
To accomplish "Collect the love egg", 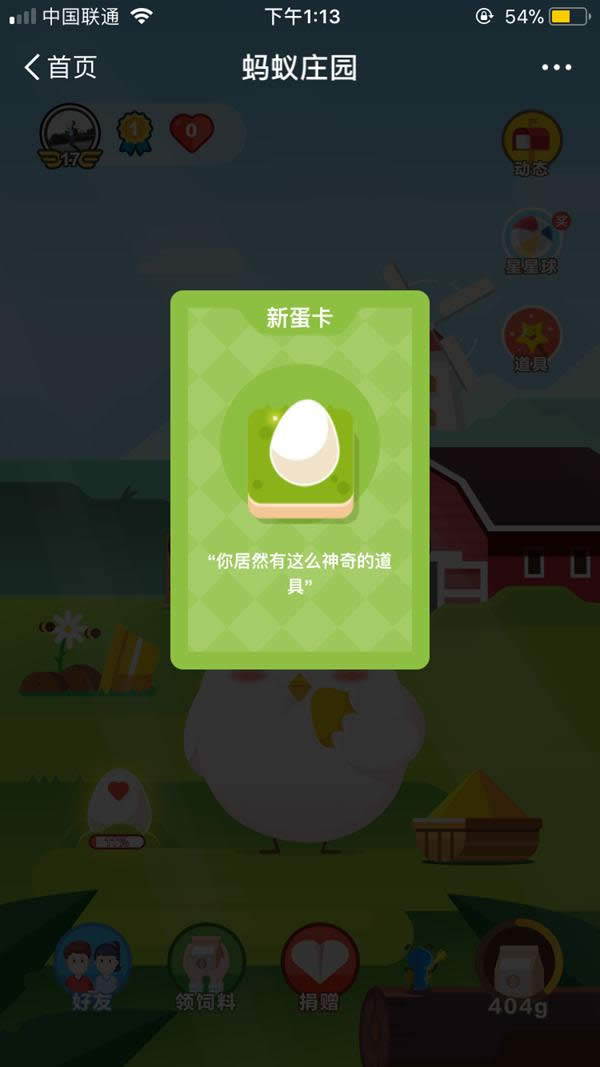I will tap(118, 805).
